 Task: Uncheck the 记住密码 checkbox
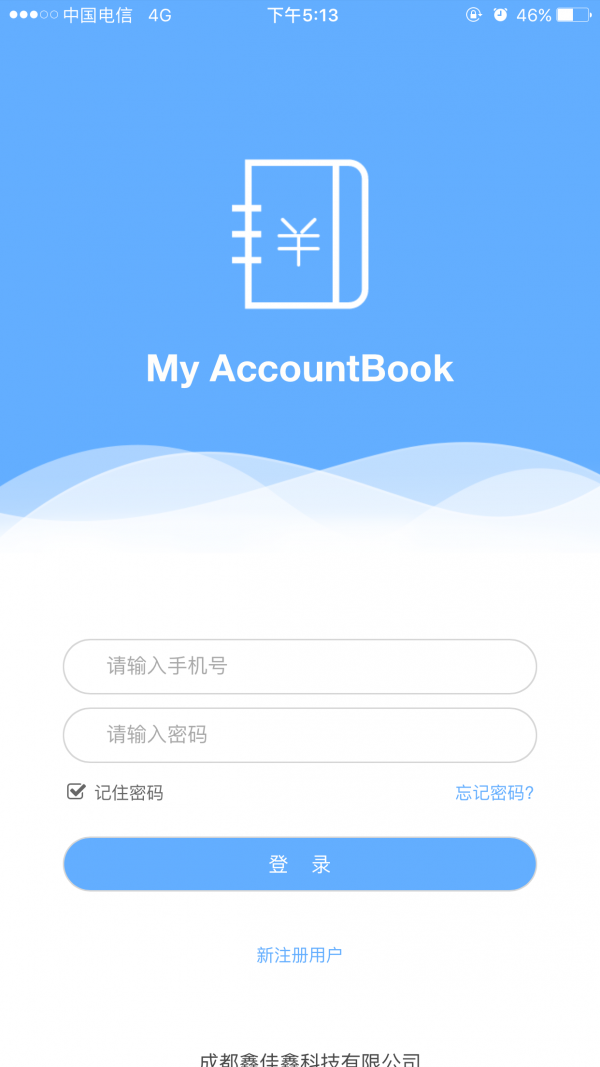point(76,792)
